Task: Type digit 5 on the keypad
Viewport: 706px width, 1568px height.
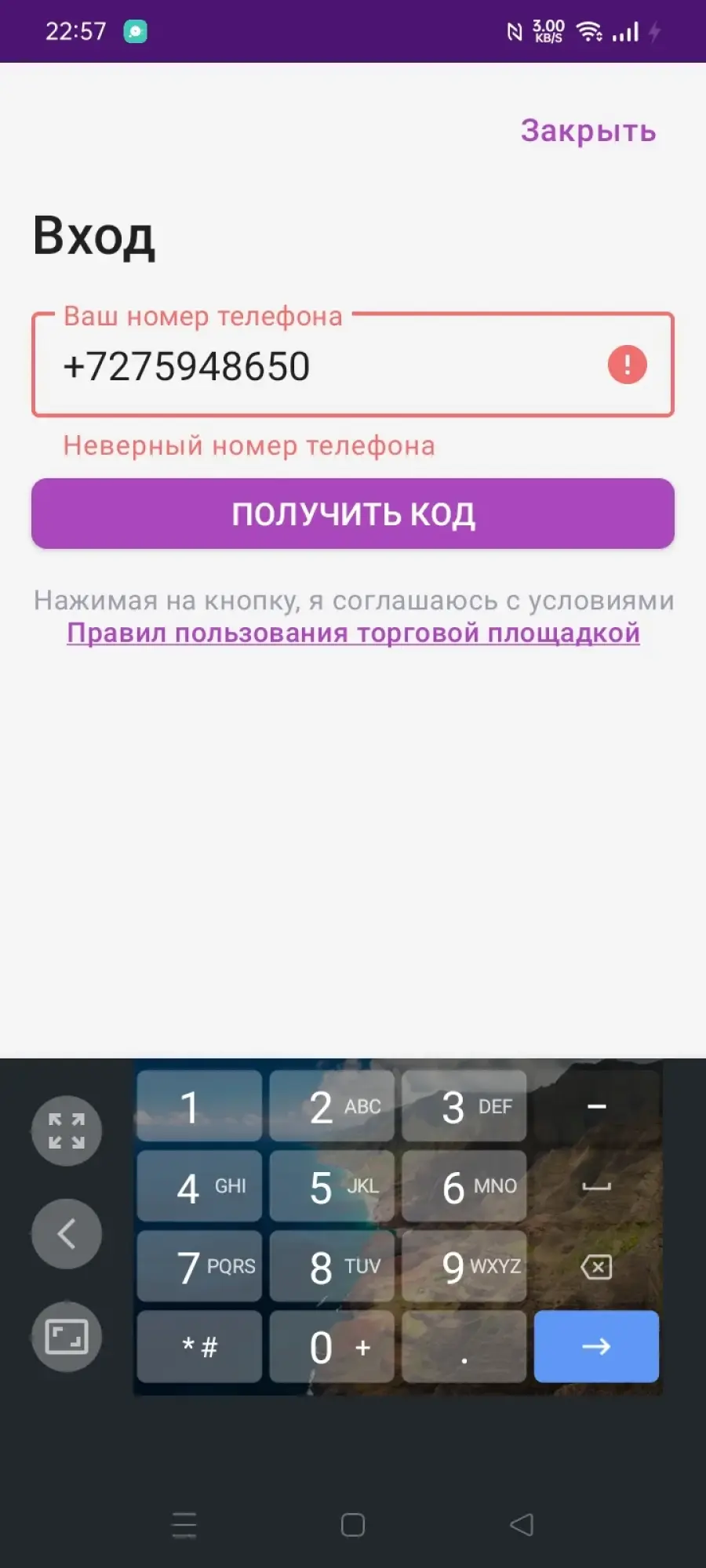Action: point(332,1186)
